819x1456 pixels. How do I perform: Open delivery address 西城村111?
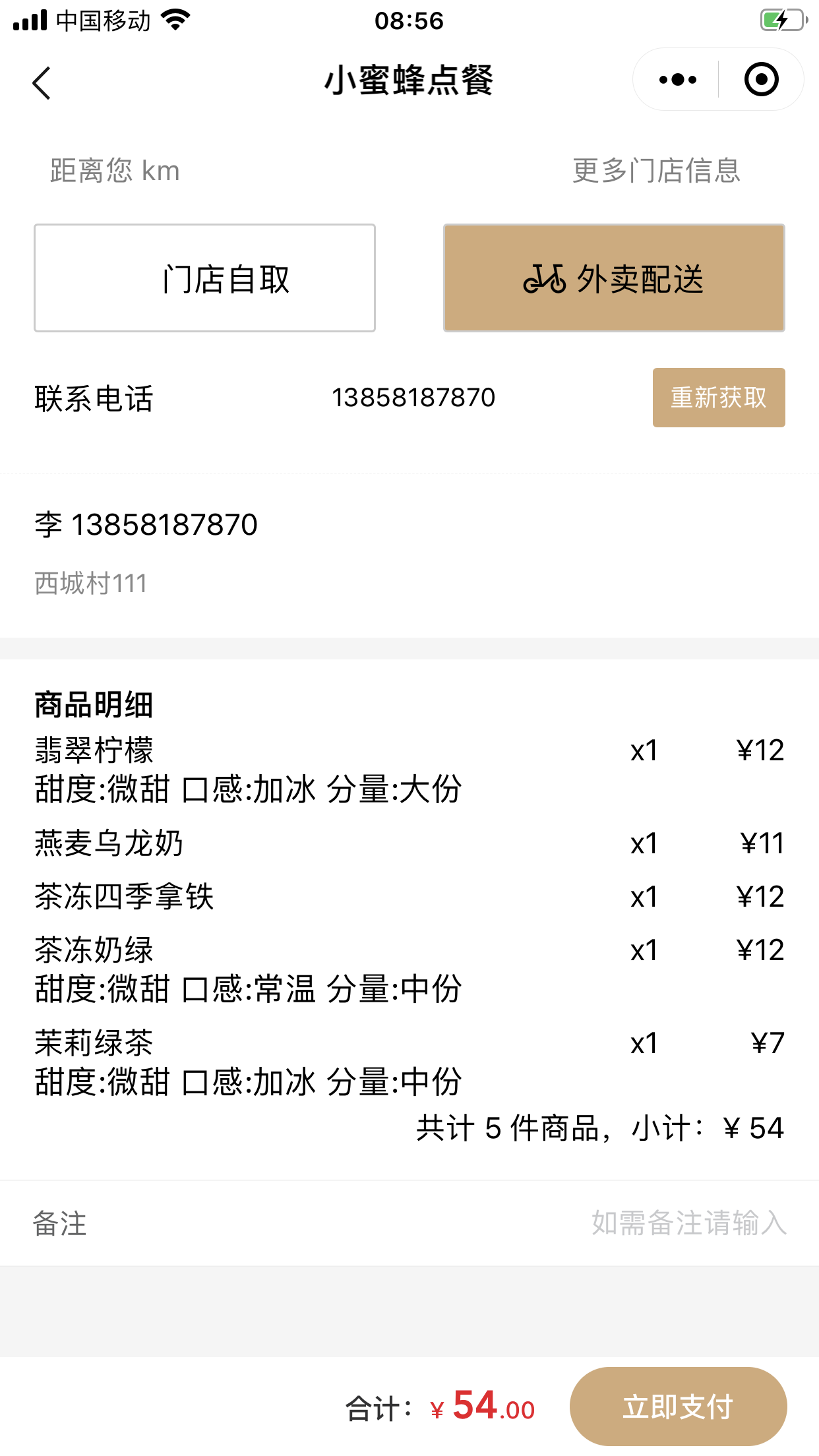(x=91, y=583)
